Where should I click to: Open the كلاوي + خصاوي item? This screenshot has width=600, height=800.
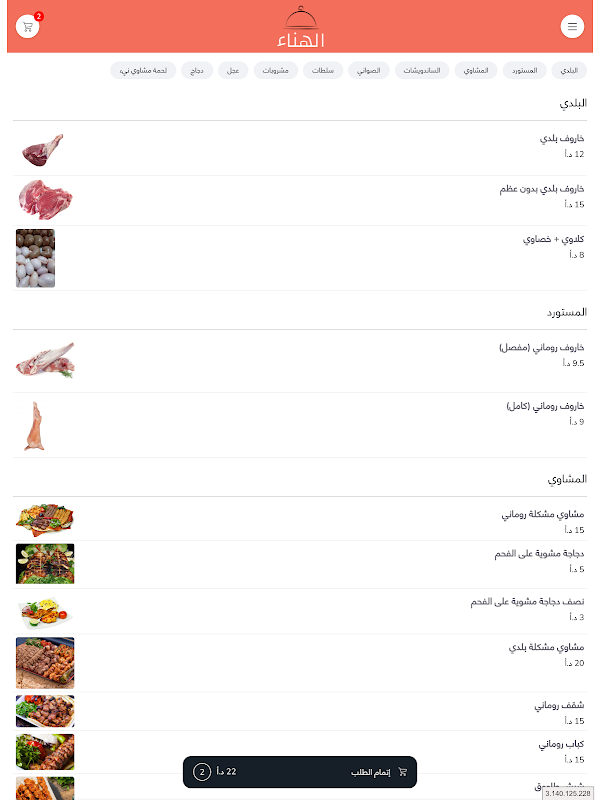coord(300,258)
